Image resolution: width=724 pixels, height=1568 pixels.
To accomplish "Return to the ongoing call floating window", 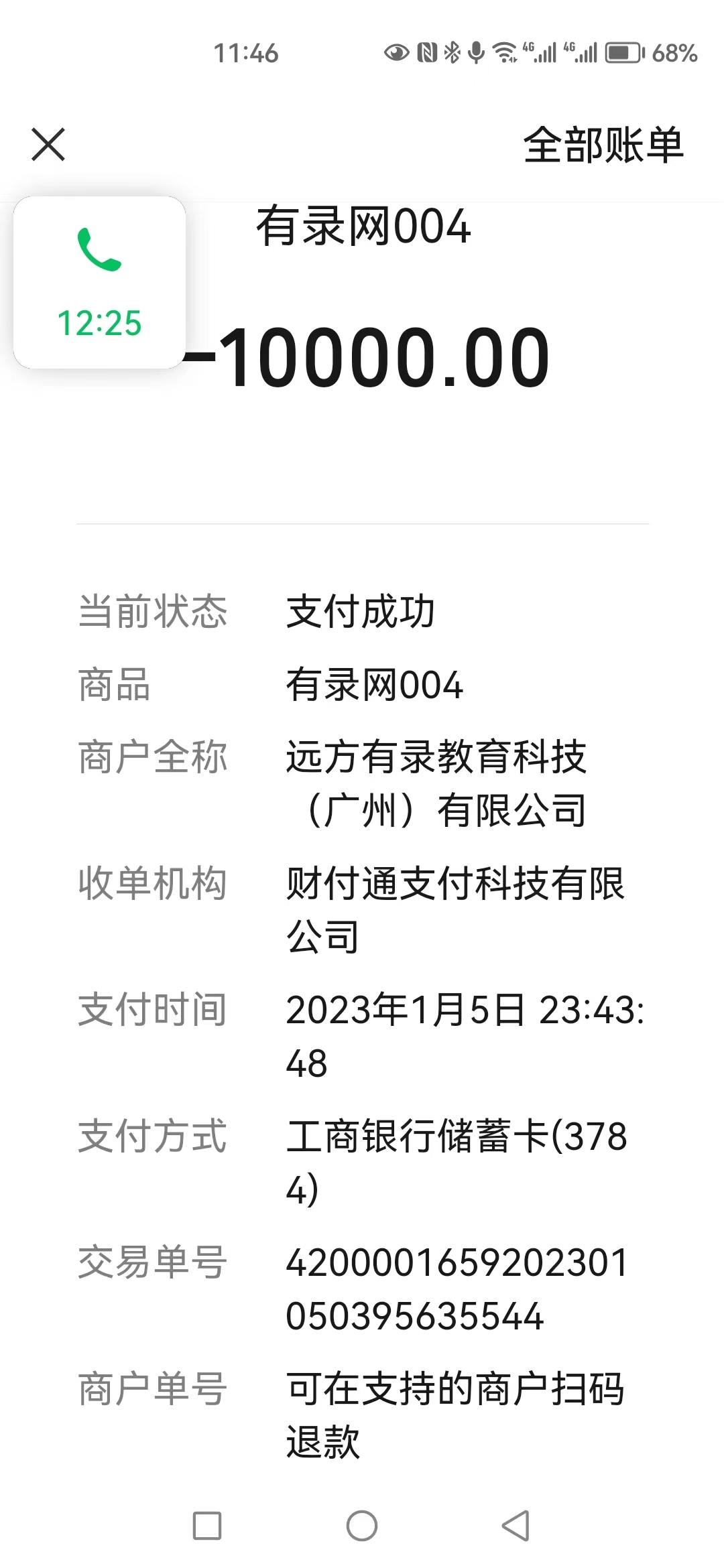I will tap(99, 282).
